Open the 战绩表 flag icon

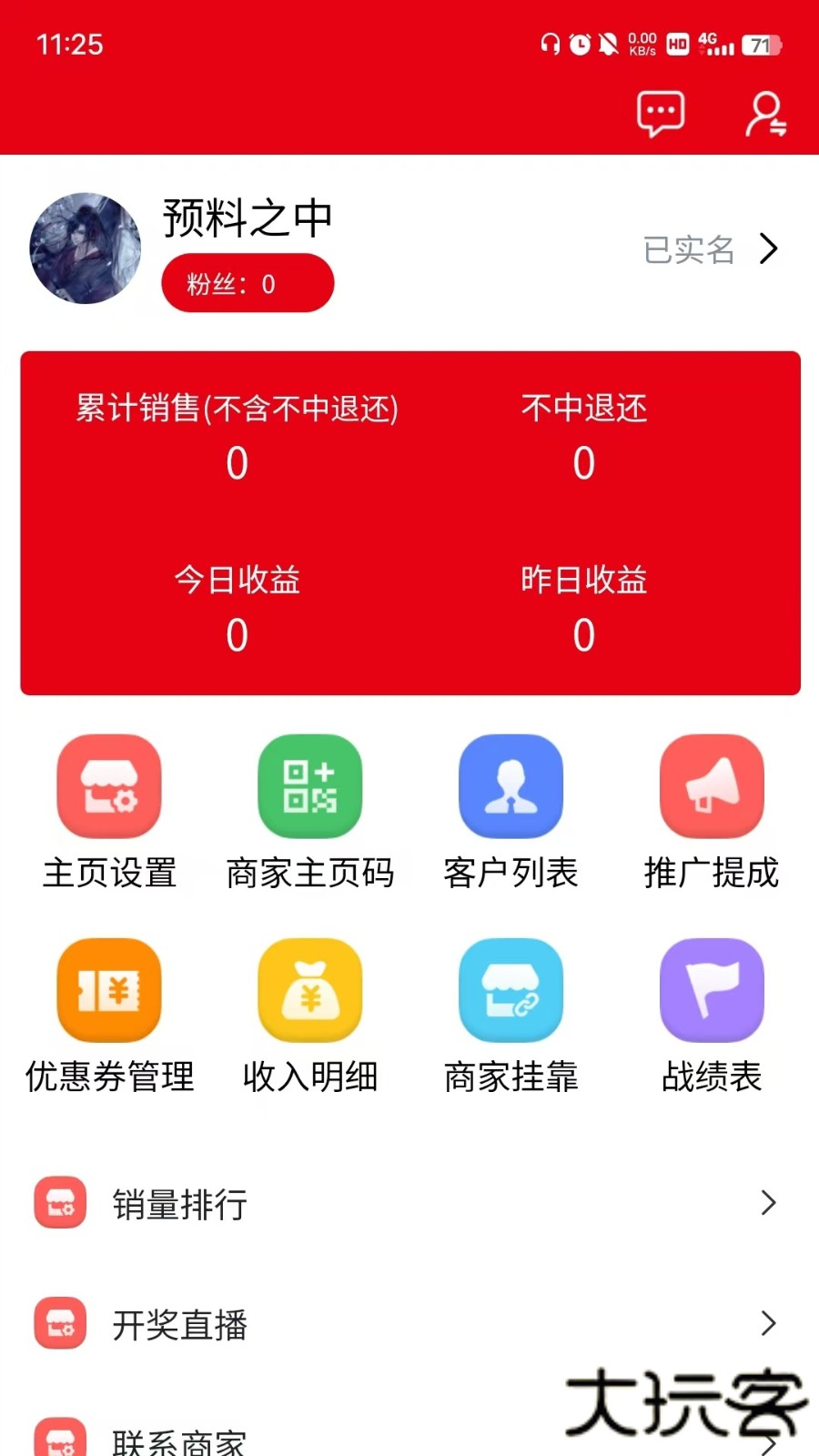click(x=712, y=991)
